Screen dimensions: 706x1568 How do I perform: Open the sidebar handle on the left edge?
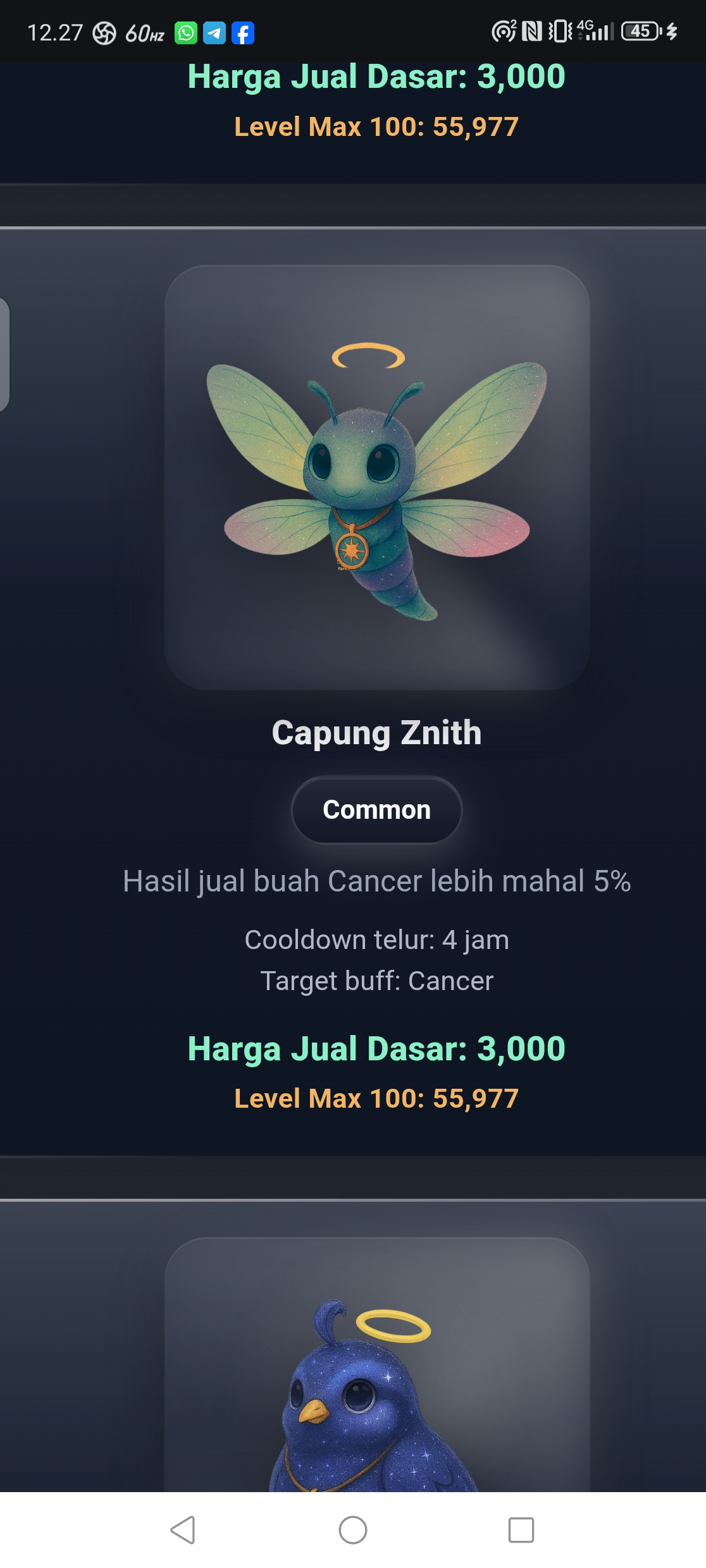click(4, 354)
